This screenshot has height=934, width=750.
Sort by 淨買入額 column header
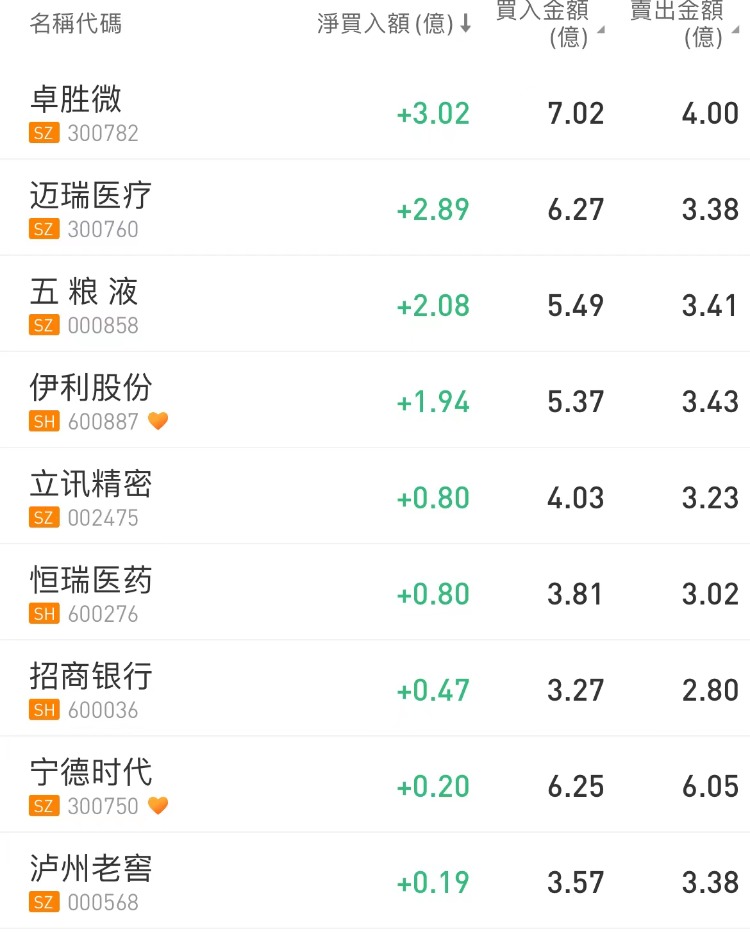[394, 24]
